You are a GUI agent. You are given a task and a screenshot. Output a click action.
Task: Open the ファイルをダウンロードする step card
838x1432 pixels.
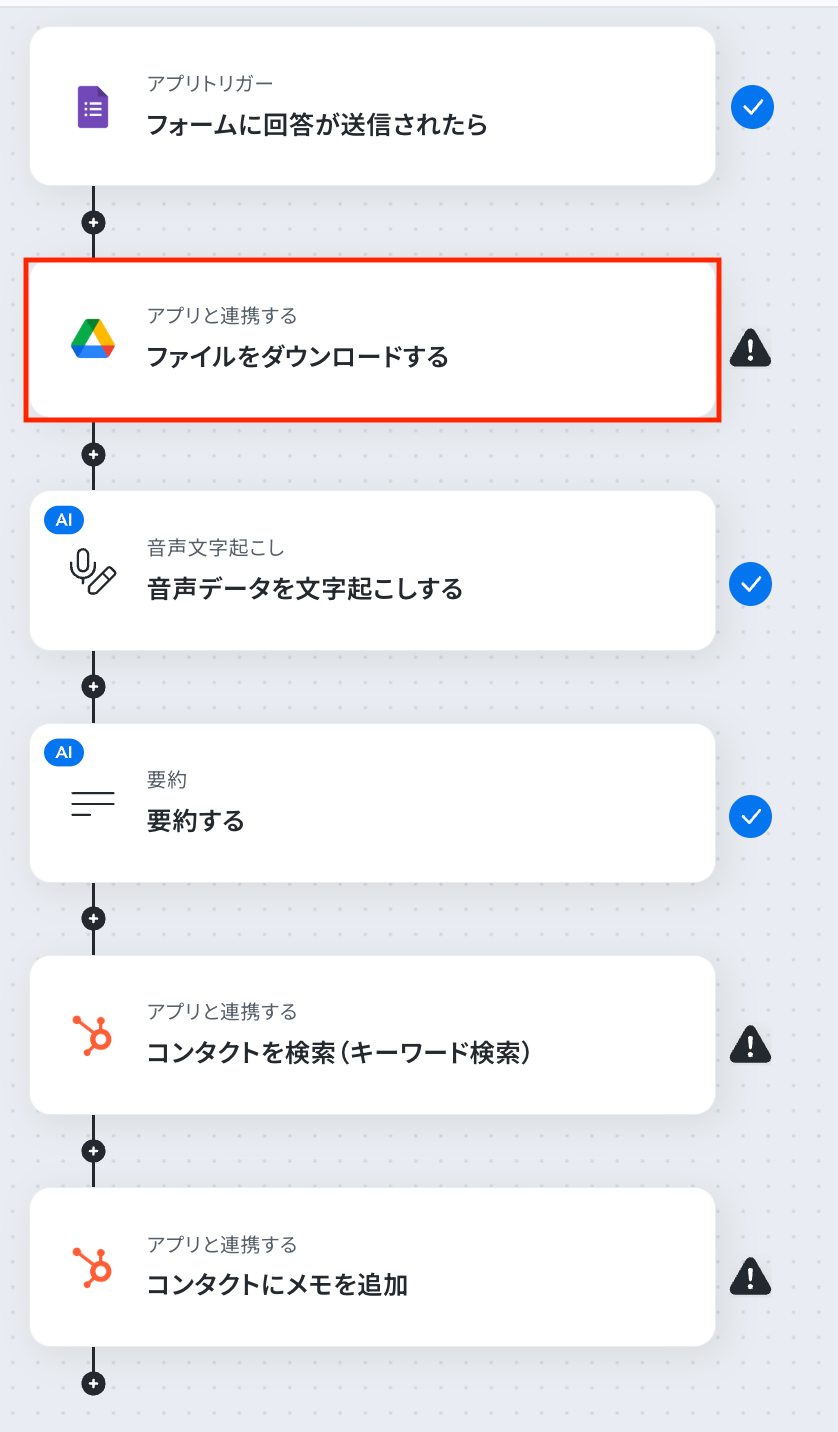(372, 339)
